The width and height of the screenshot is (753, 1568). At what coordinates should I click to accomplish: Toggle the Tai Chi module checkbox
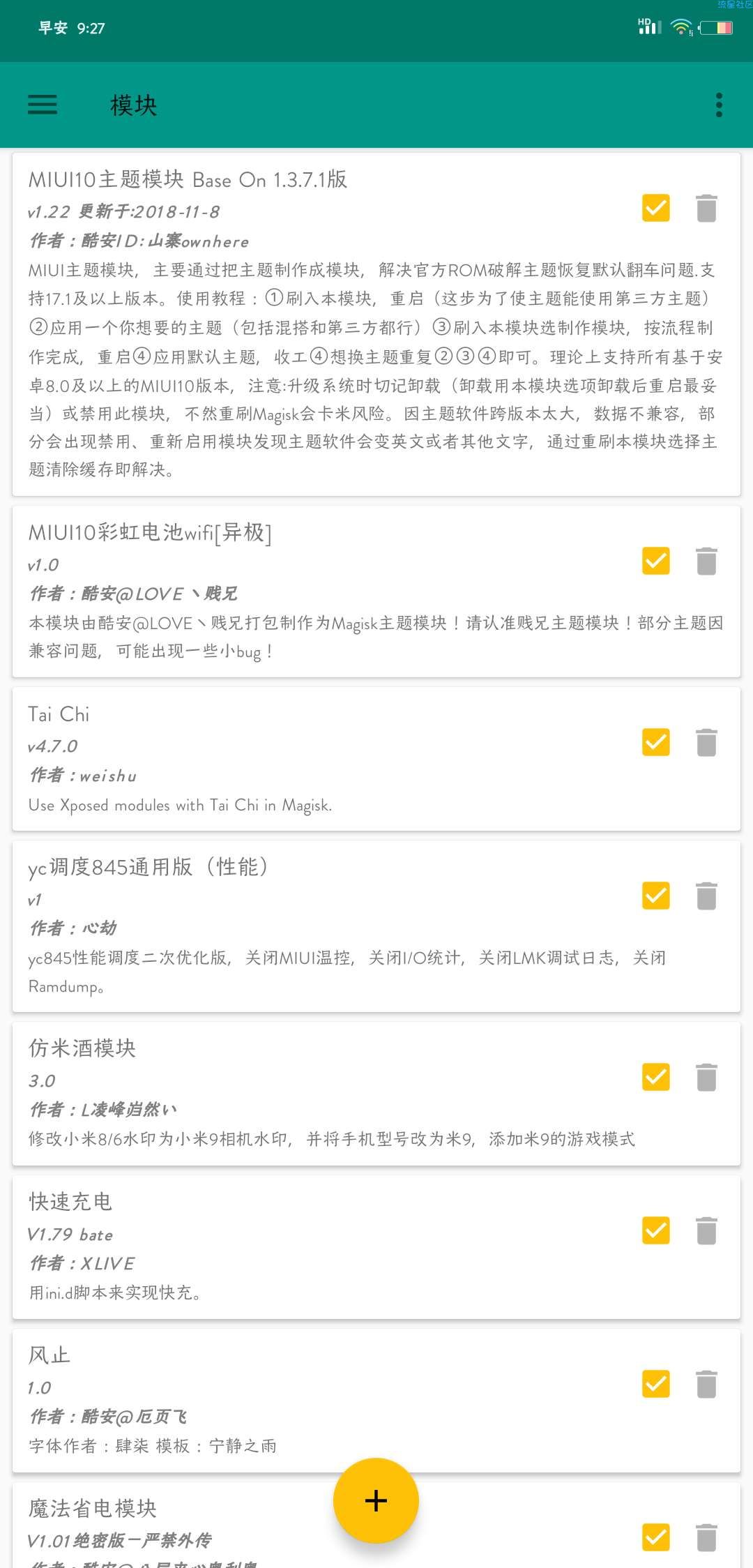tap(655, 742)
